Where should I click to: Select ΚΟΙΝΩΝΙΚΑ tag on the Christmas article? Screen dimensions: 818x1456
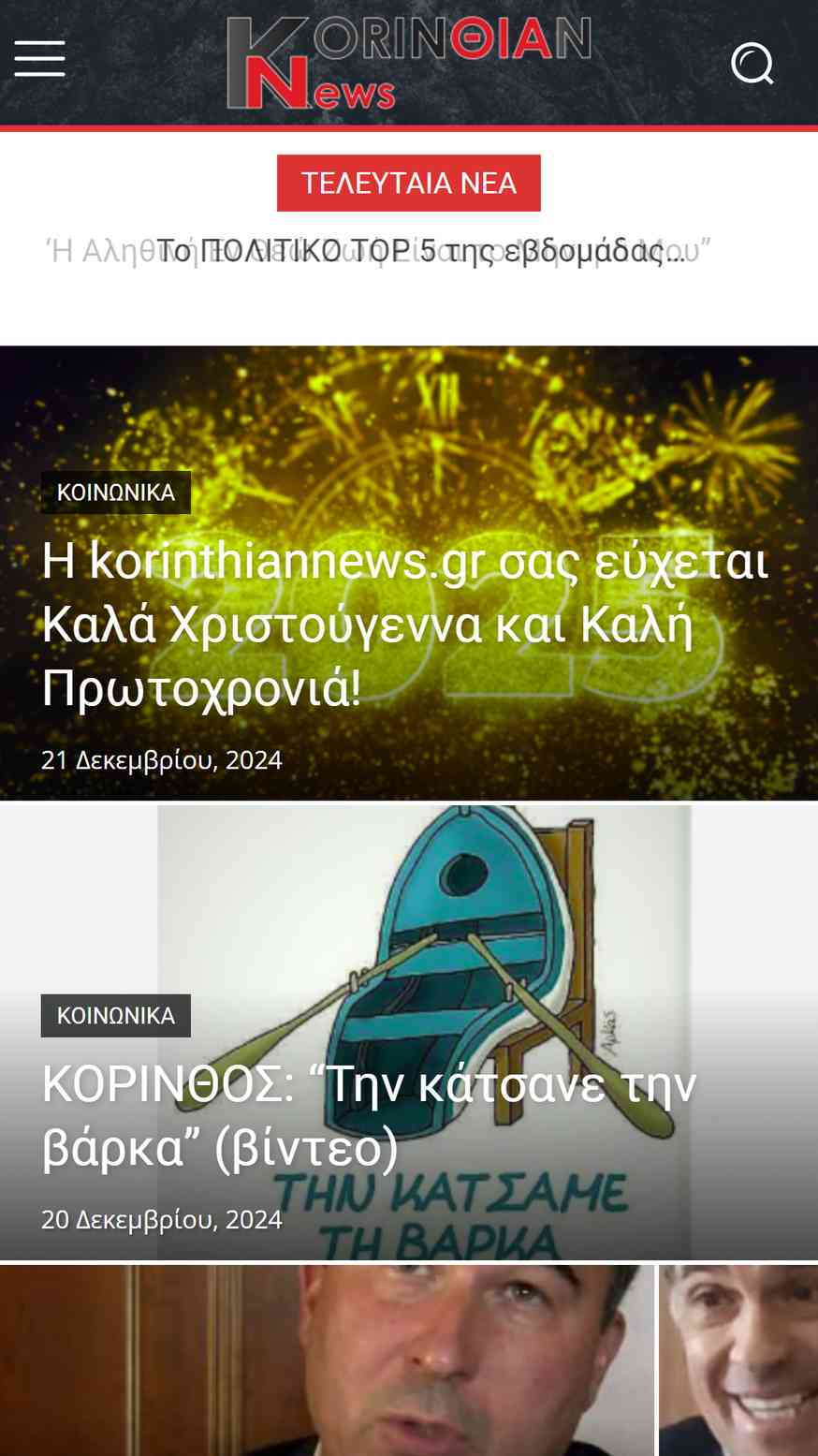point(116,493)
